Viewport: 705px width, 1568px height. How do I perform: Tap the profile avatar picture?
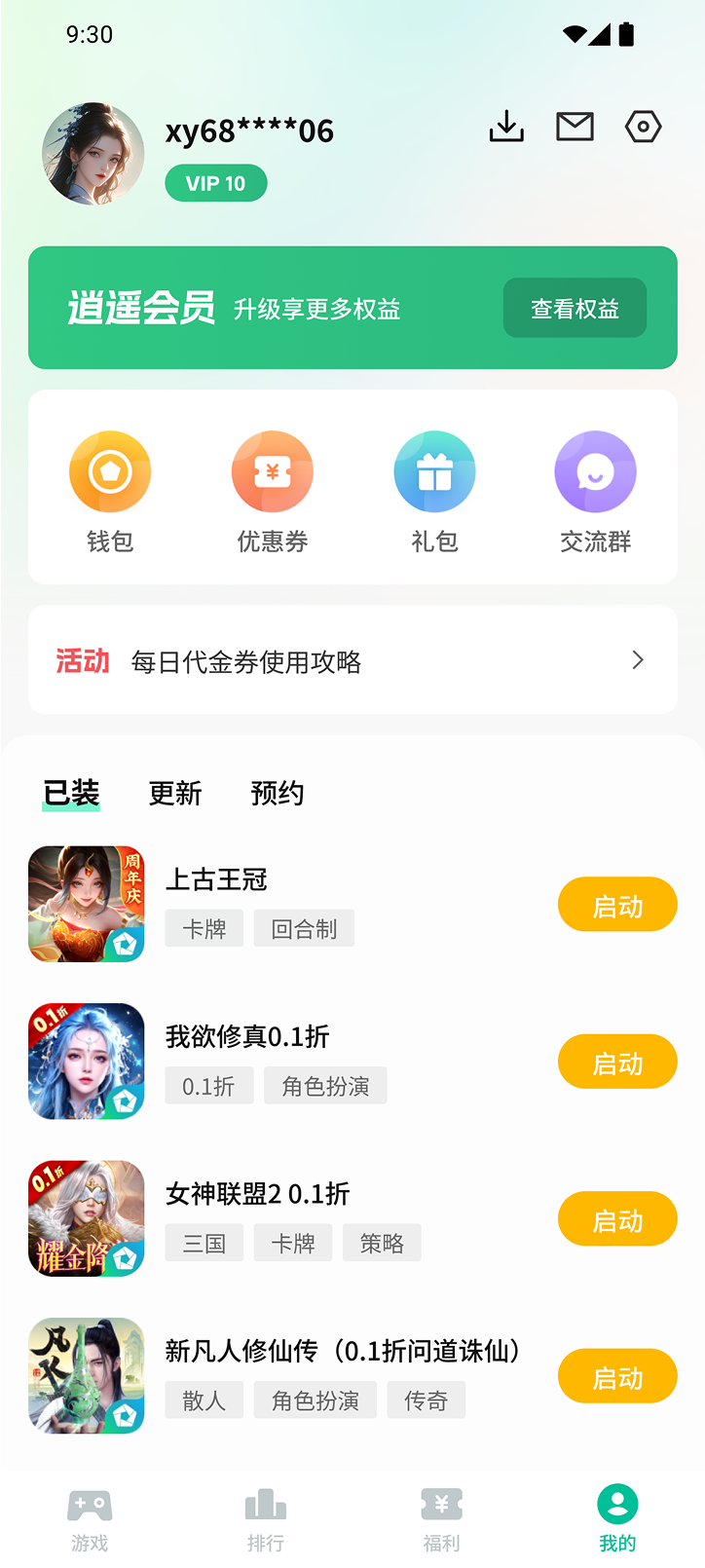(93, 154)
